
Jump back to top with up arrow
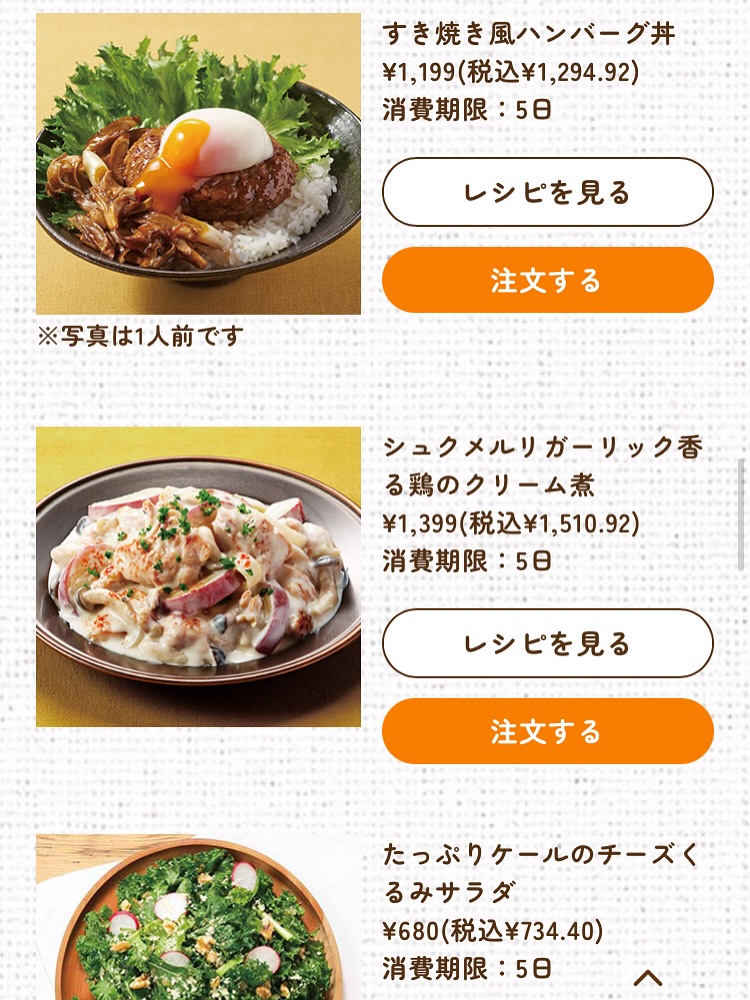click(x=648, y=977)
